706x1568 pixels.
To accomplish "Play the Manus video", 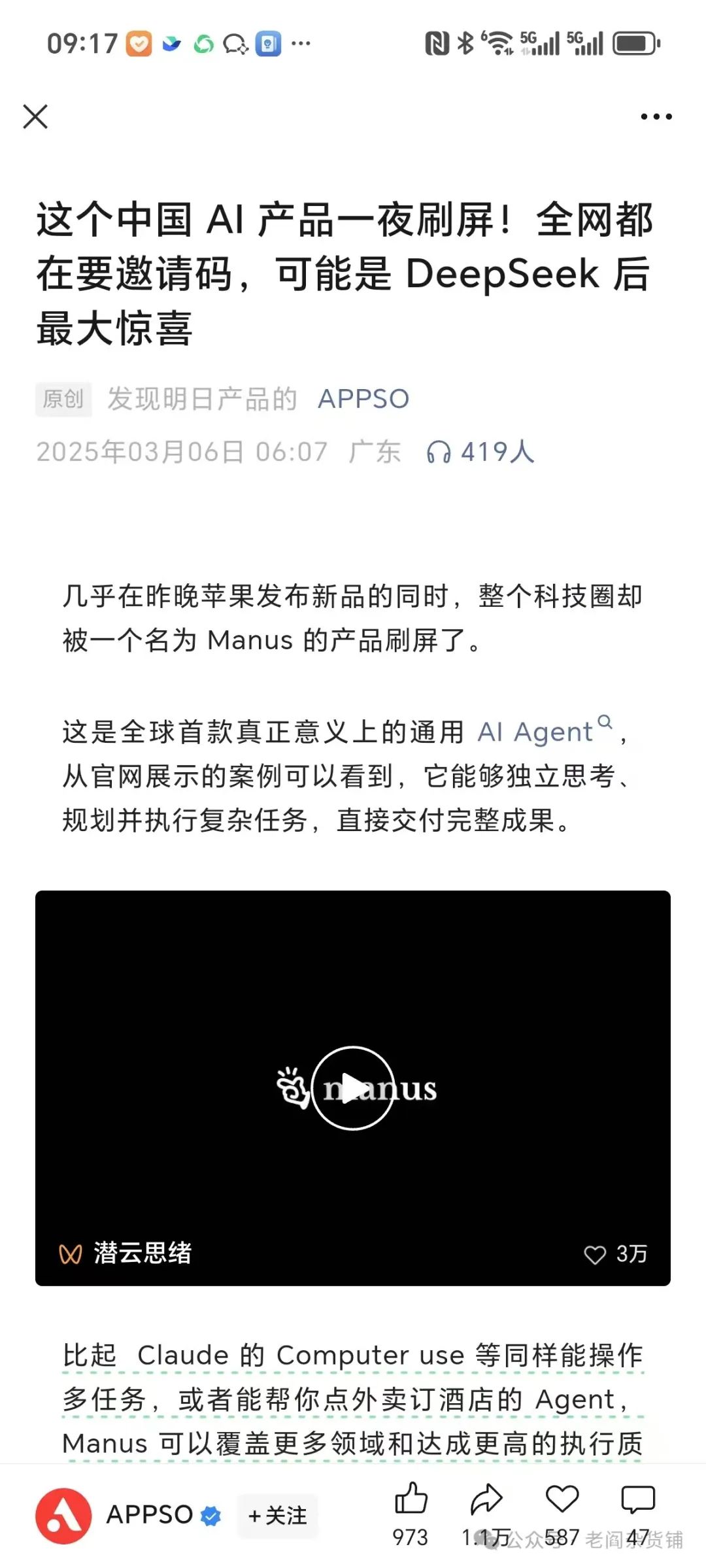I will click(353, 1088).
